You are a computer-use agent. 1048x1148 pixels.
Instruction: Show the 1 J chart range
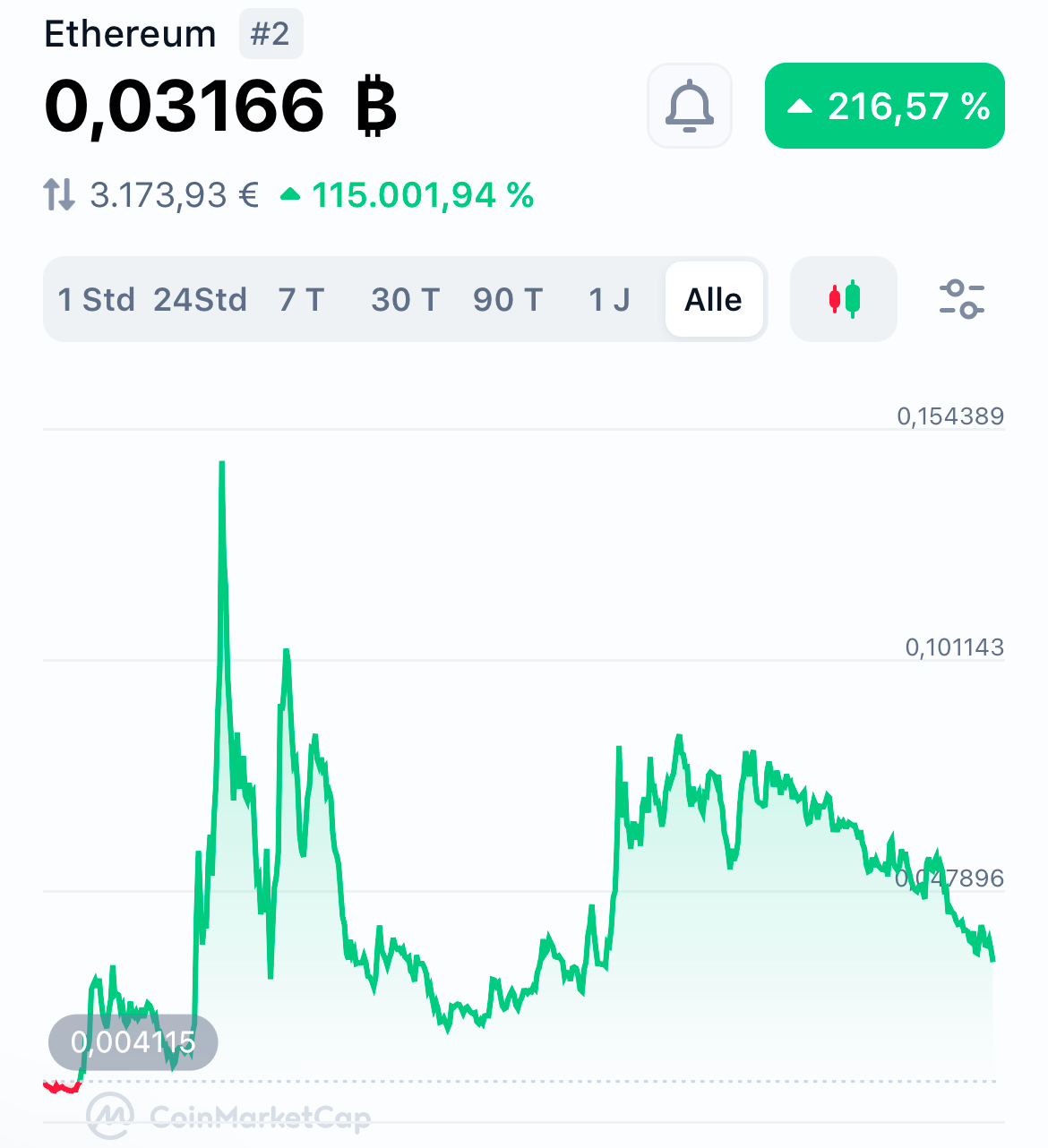[x=609, y=299]
